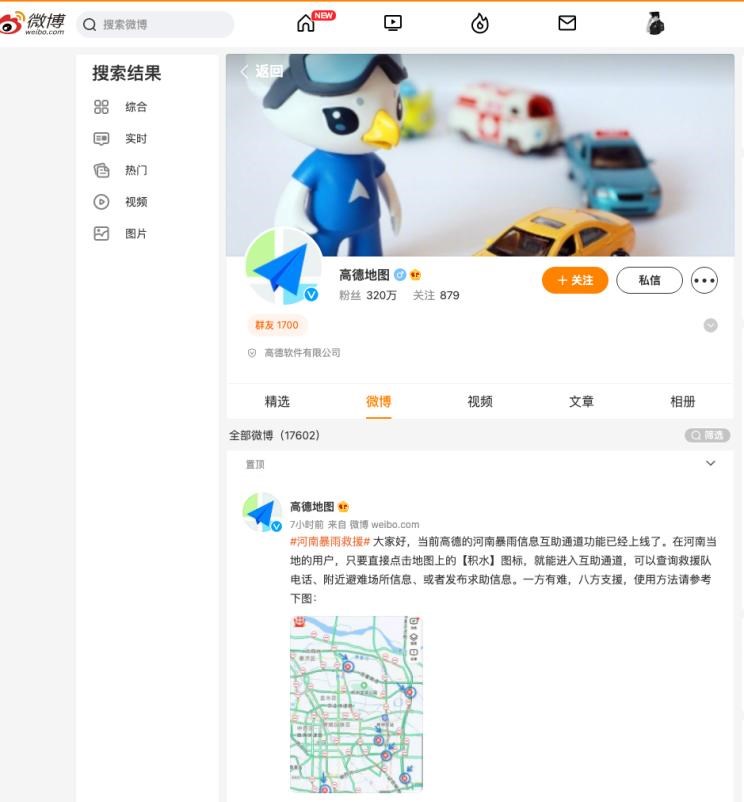The height and width of the screenshot is (802, 744).
Task: Switch to the 文章 tab
Action: (581, 401)
